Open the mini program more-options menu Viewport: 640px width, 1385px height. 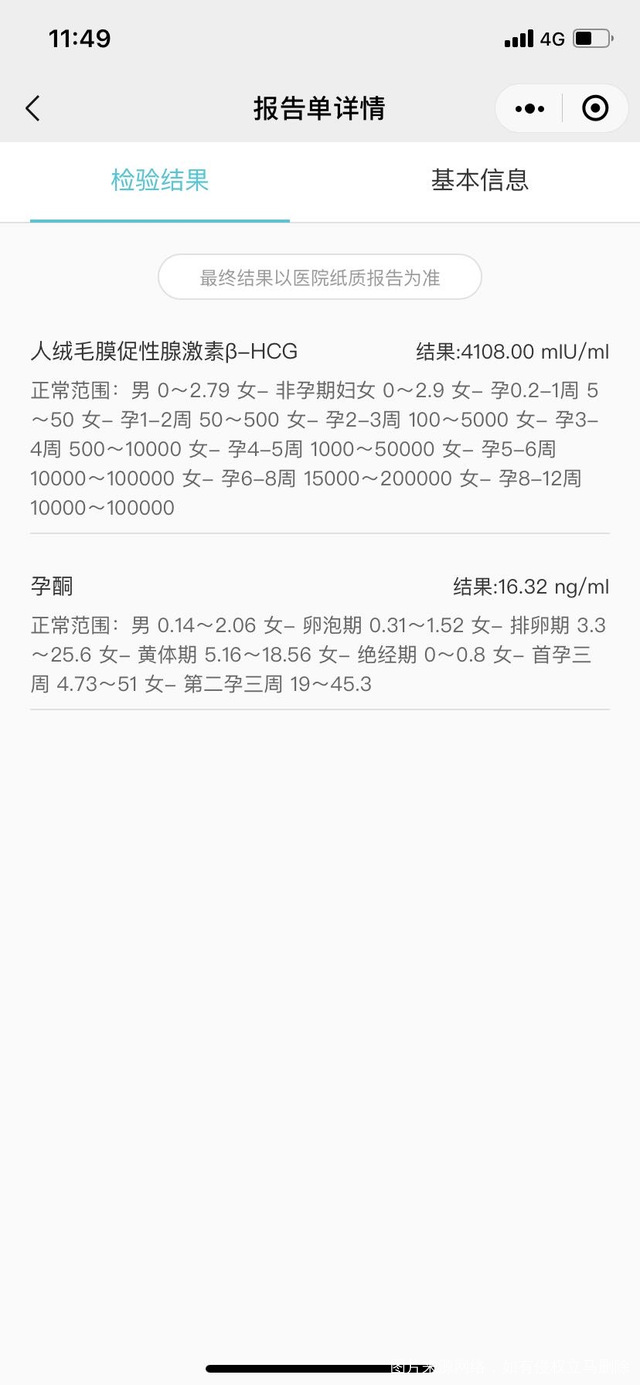530,108
